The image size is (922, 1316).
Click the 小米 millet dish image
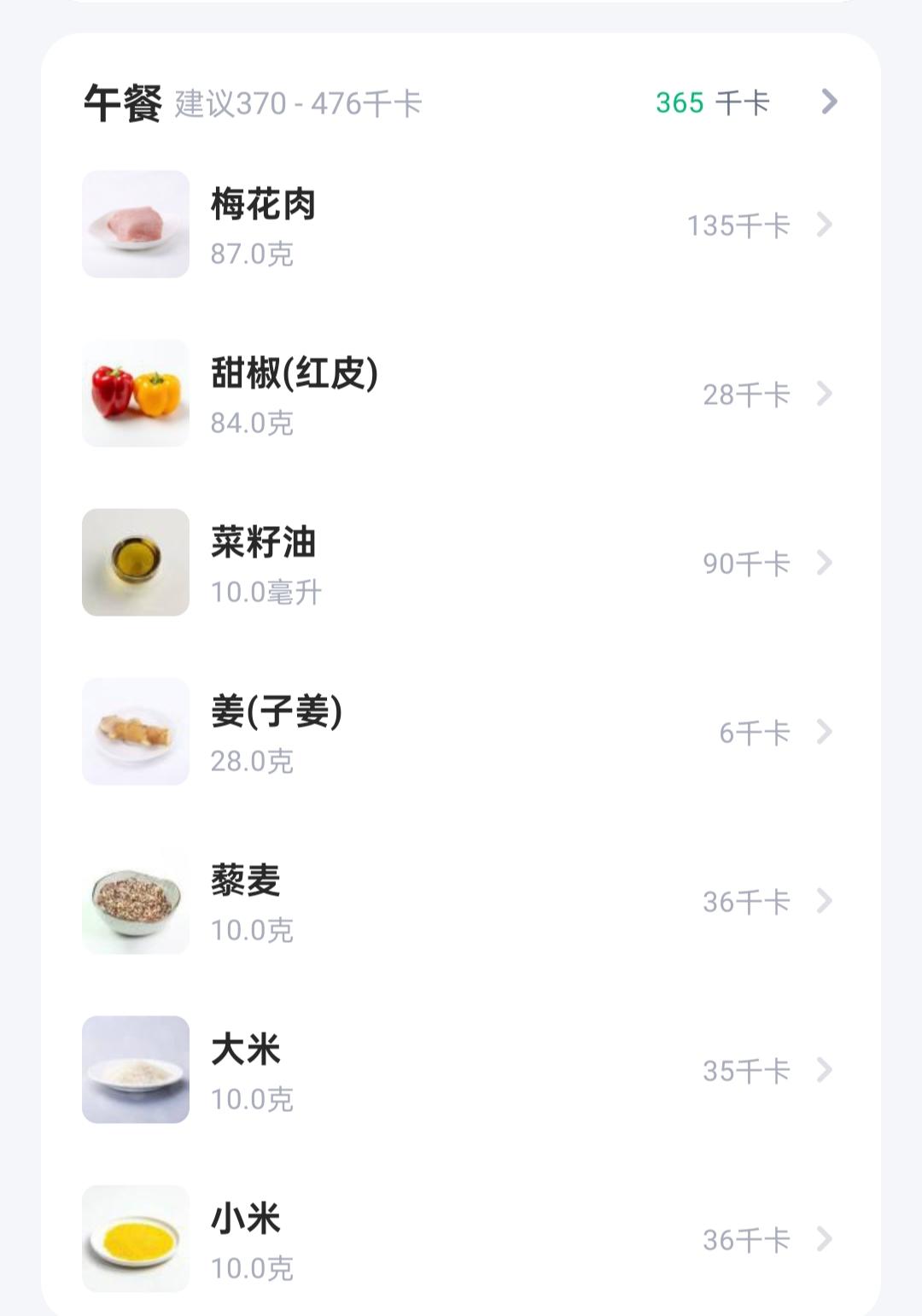point(135,1237)
